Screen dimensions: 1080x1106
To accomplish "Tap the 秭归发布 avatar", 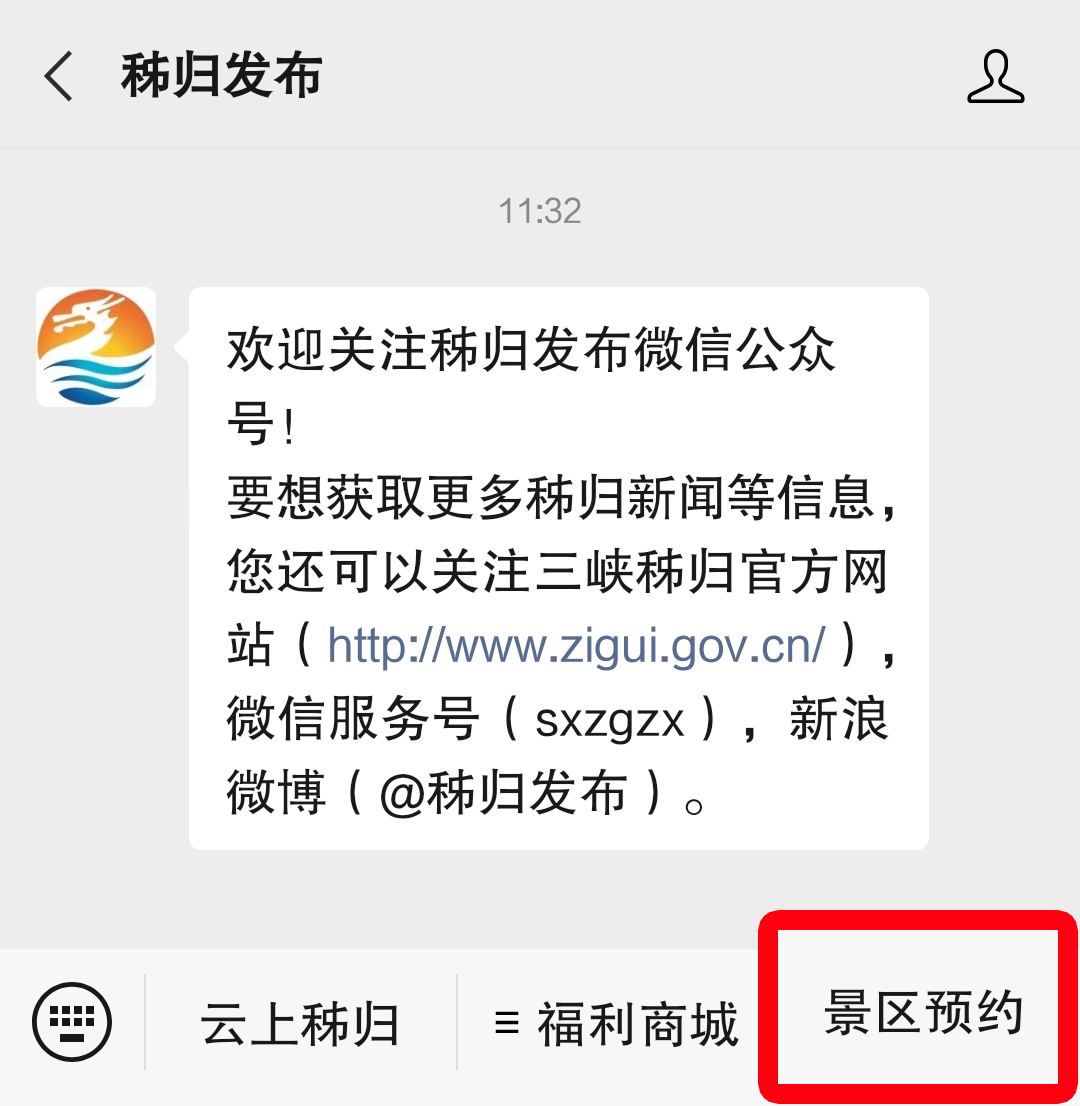I will [x=96, y=347].
